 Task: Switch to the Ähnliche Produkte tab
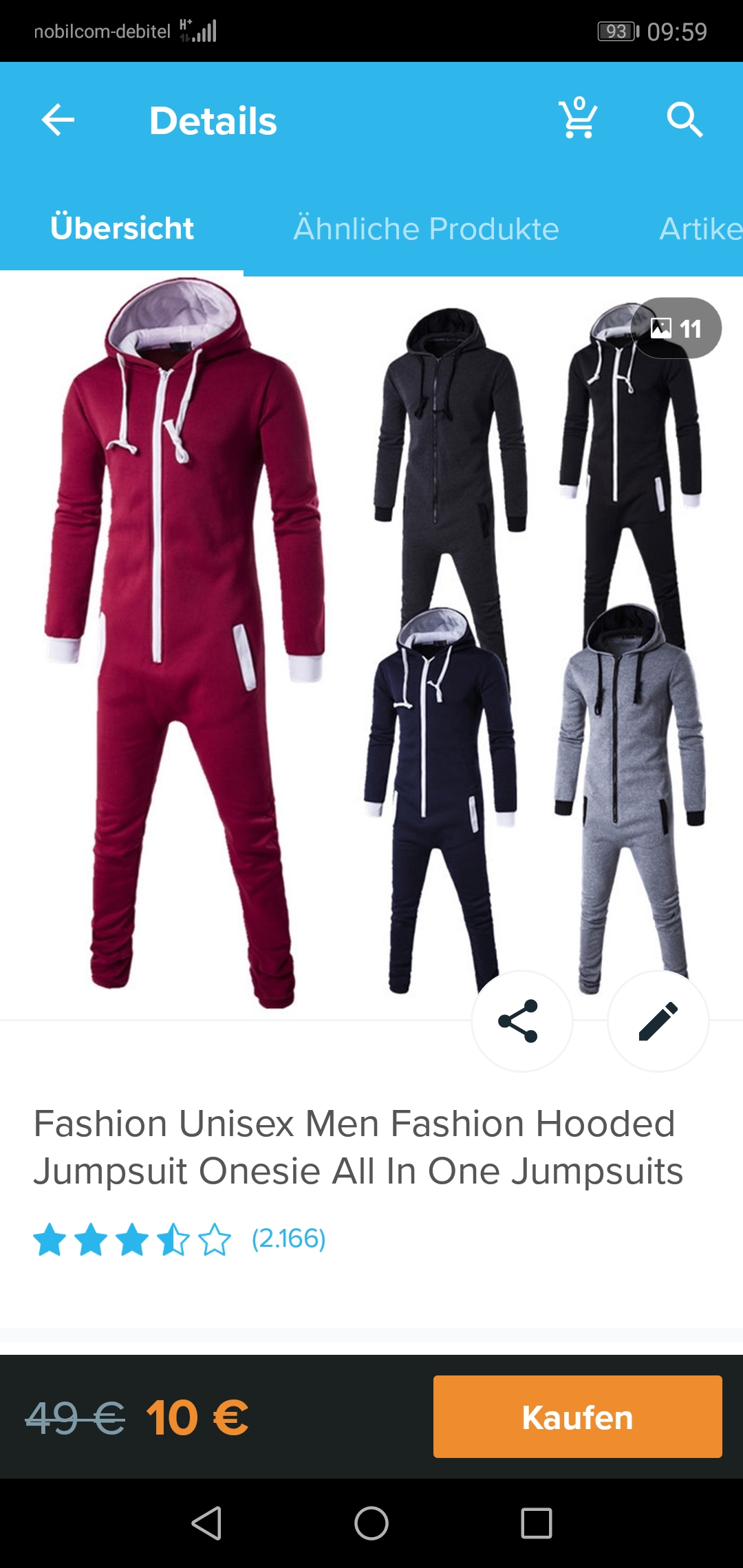[x=426, y=228]
